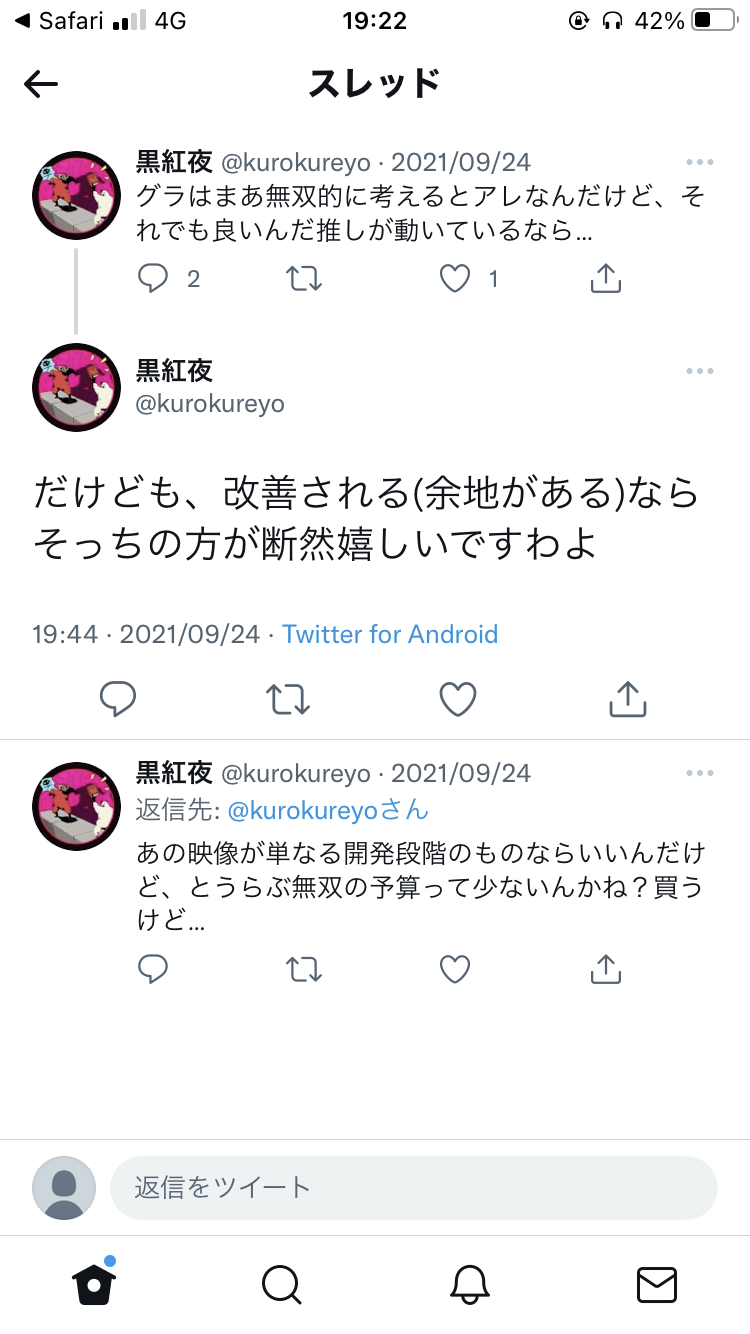The width and height of the screenshot is (750, 1334).
Task: Switch to the Search tab
Action: (281, 1284)
